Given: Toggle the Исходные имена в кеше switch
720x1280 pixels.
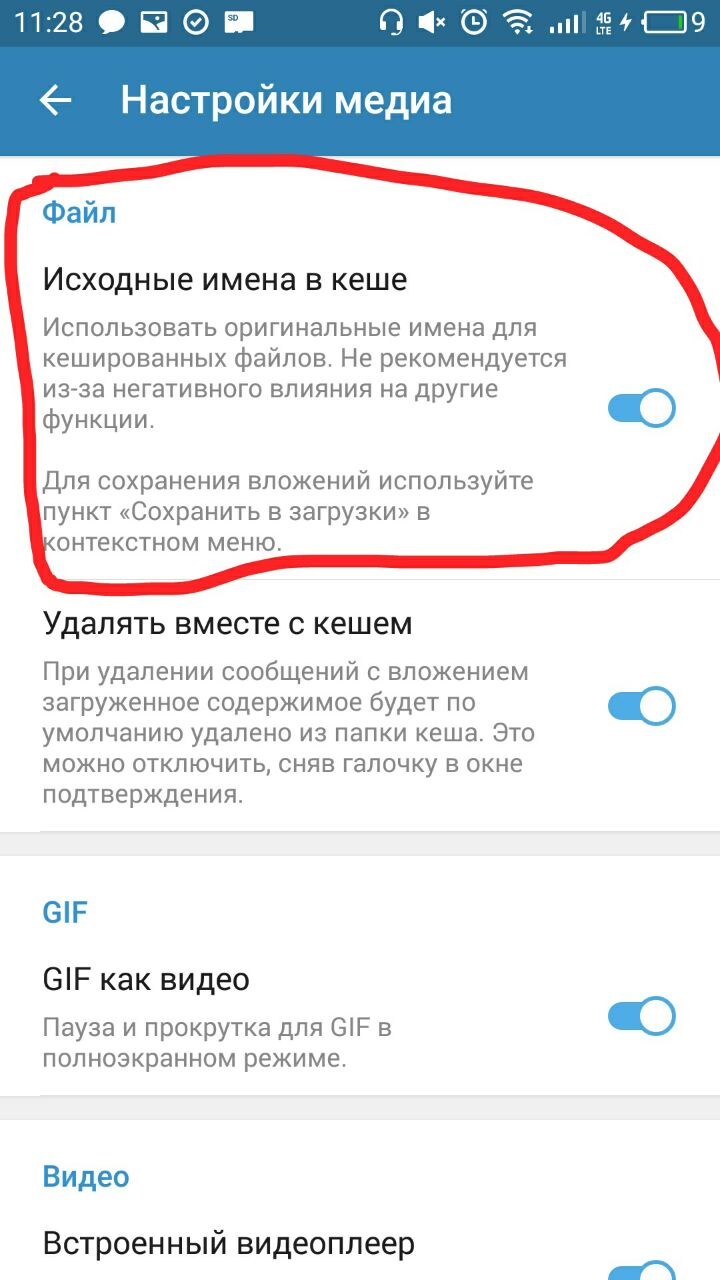Looking at the screenshot, I should [641, 408].
